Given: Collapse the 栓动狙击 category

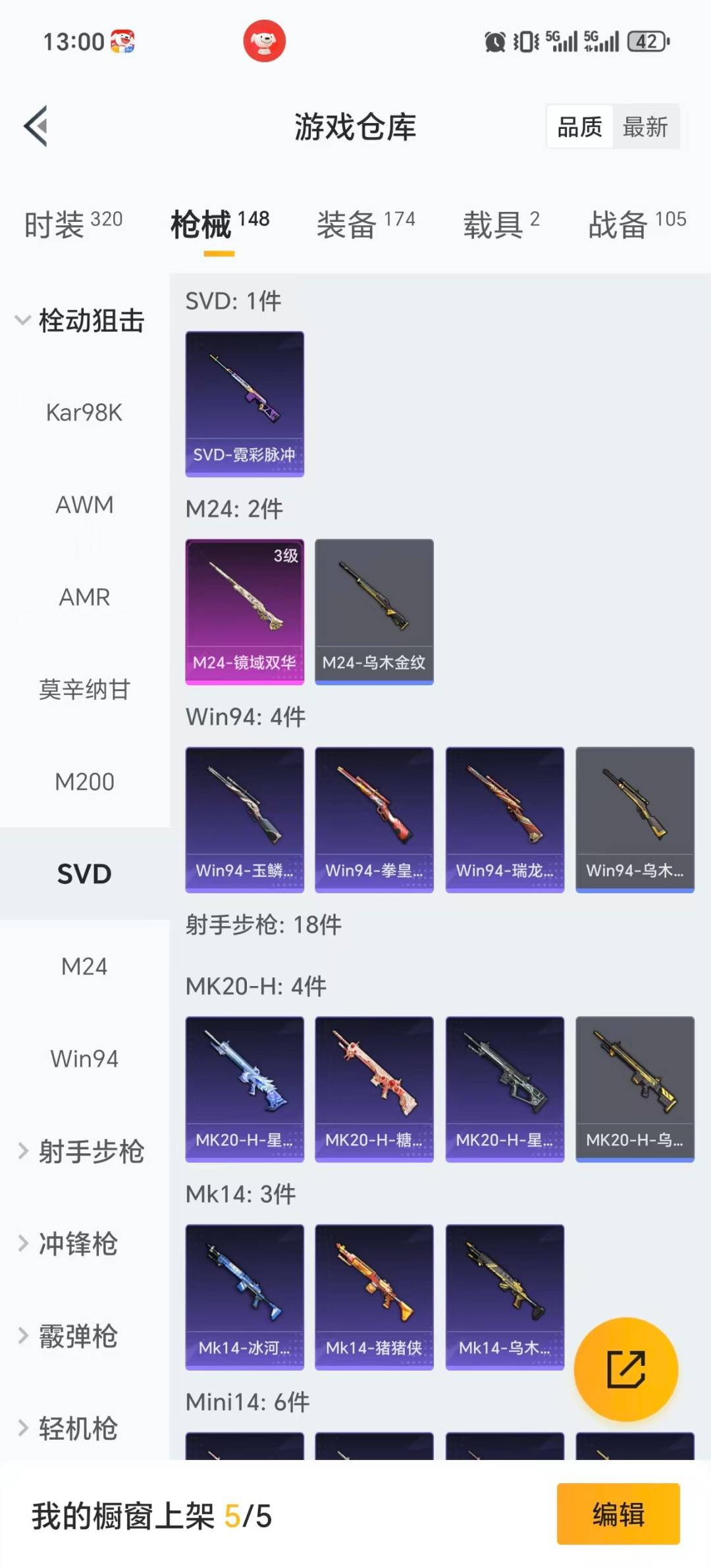Looking at the screenshot, I should pos(79,321).
